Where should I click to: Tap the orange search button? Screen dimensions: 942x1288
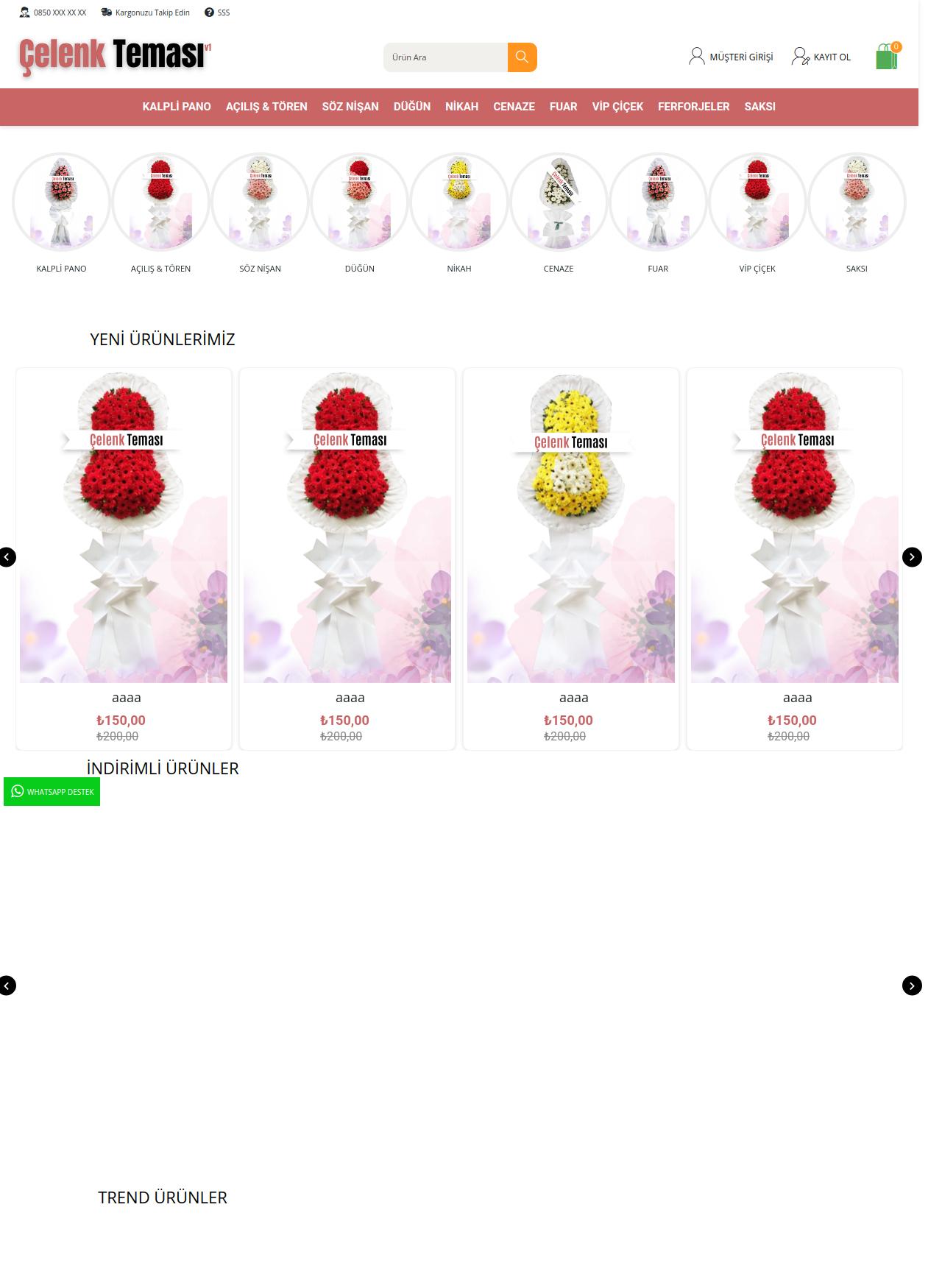click(522, 57)
